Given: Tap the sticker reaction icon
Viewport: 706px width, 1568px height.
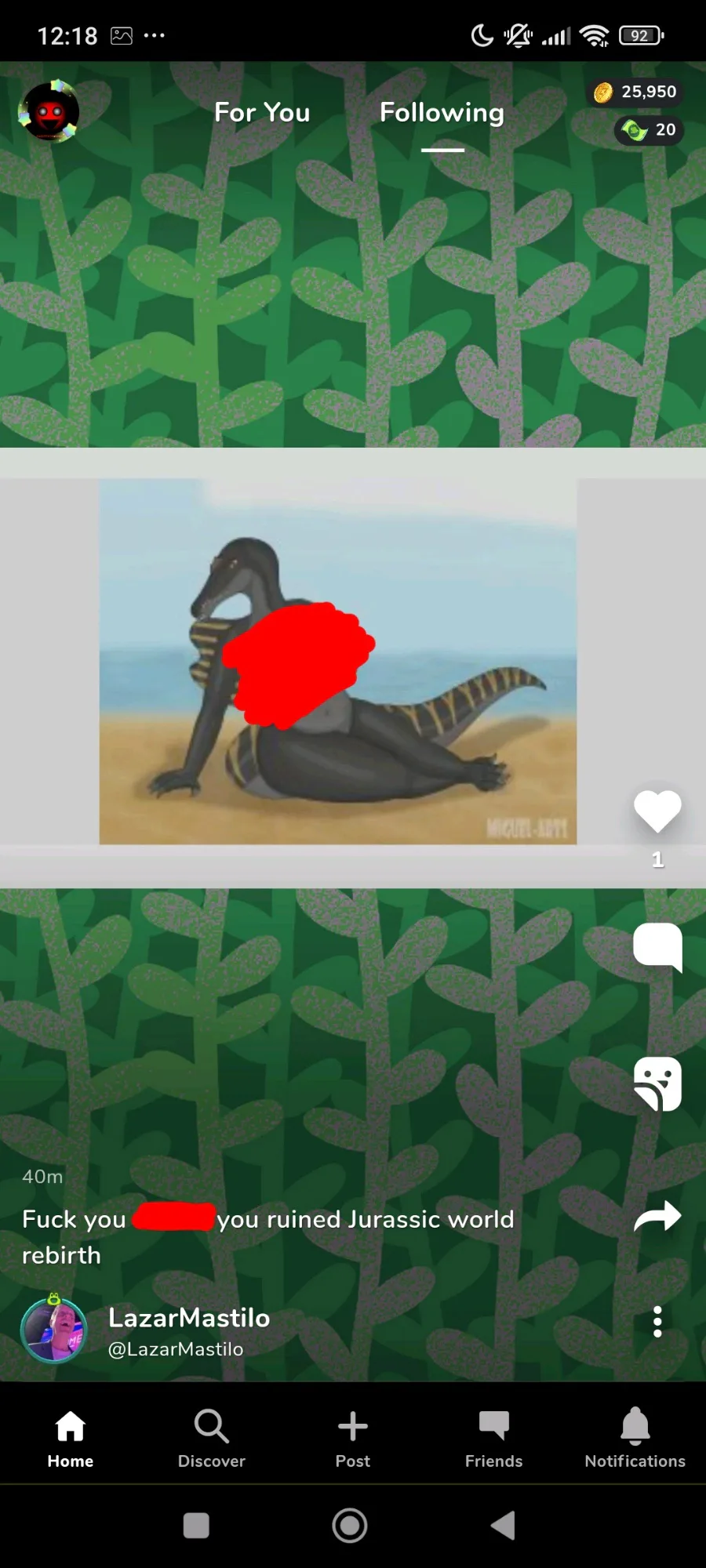Looking at the screenshot, I should tap(657, 1083).
